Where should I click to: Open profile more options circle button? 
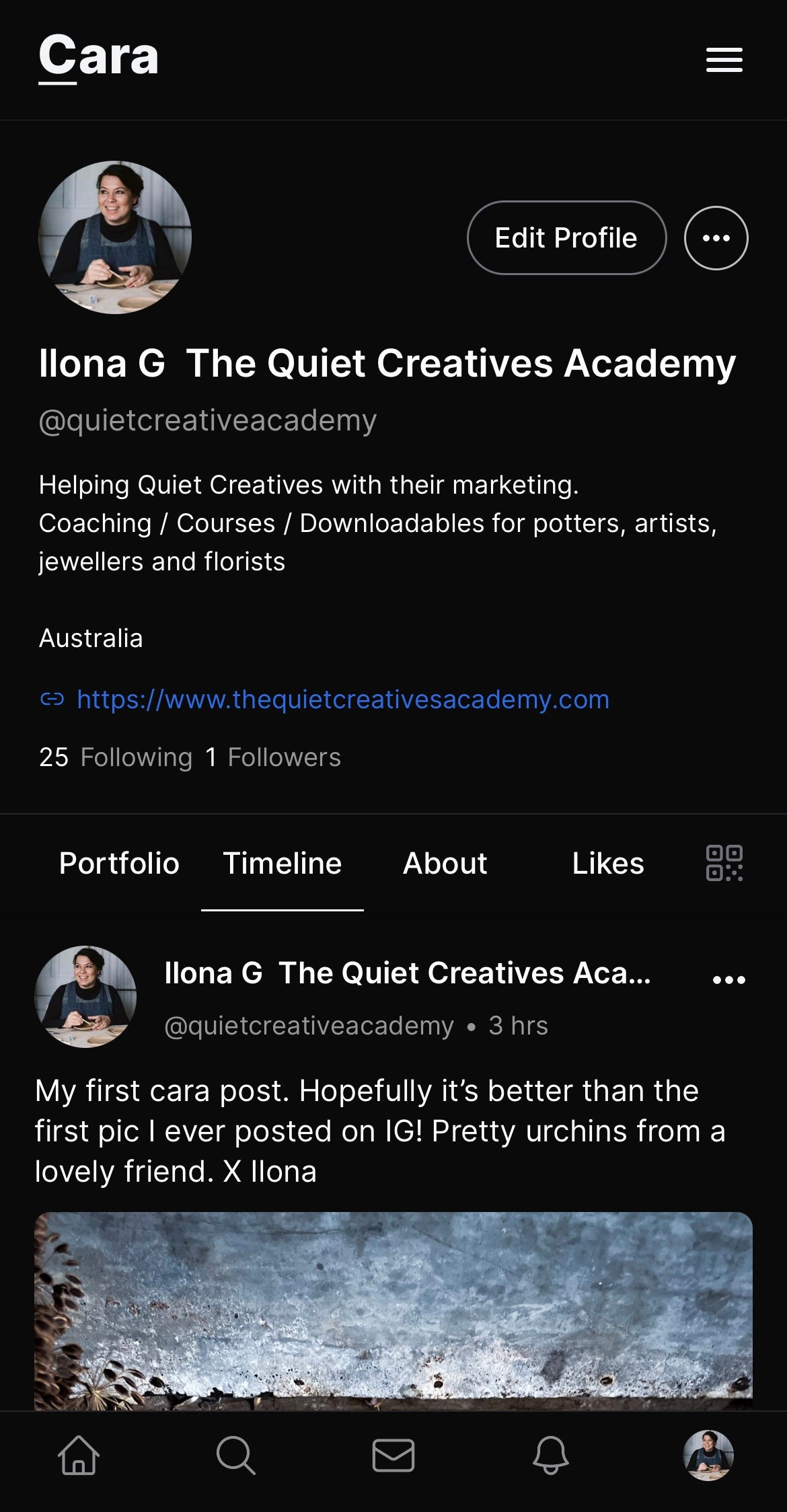716,237
